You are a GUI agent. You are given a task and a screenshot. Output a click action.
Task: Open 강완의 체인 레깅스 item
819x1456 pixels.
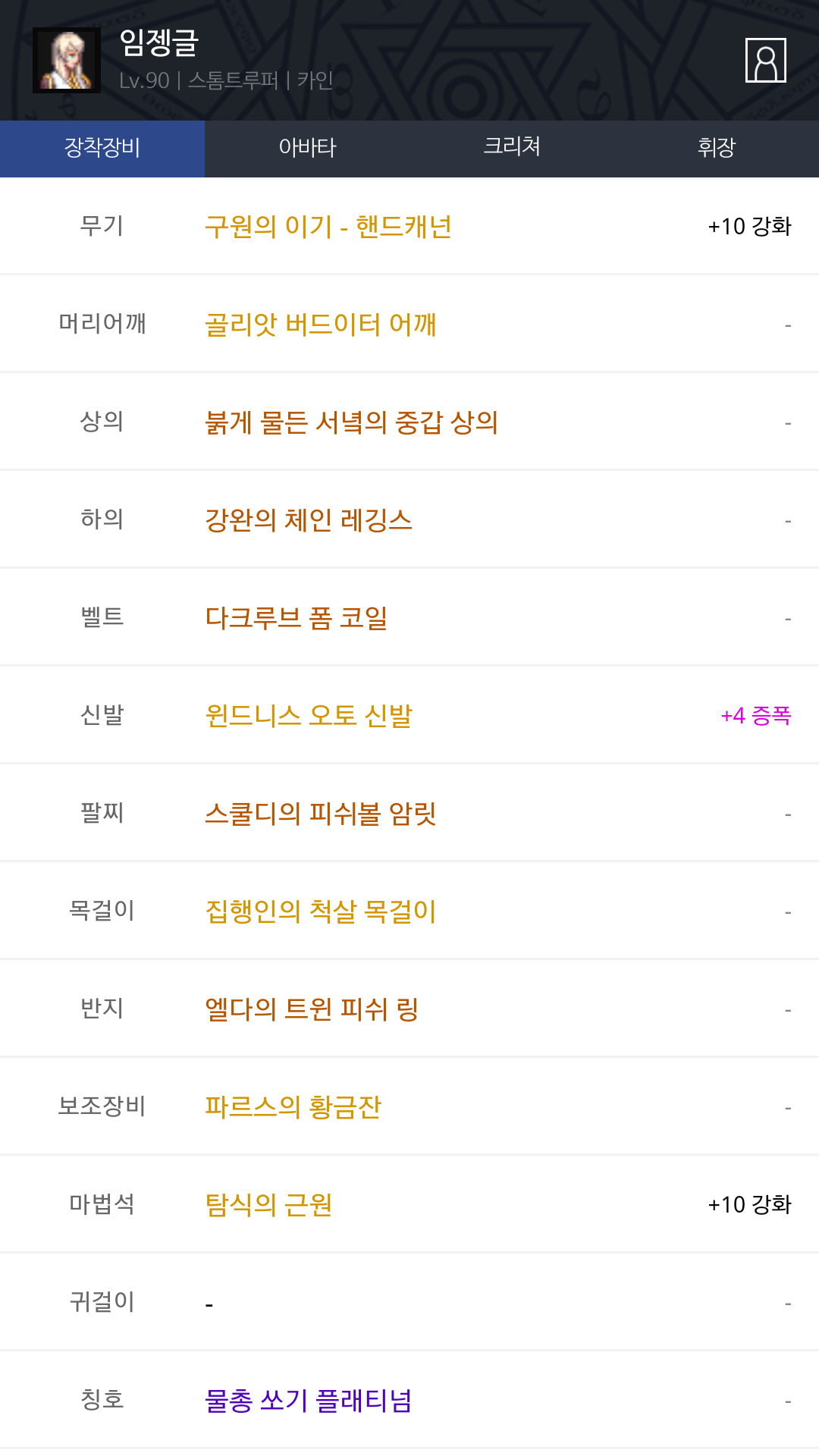point(309,520)
